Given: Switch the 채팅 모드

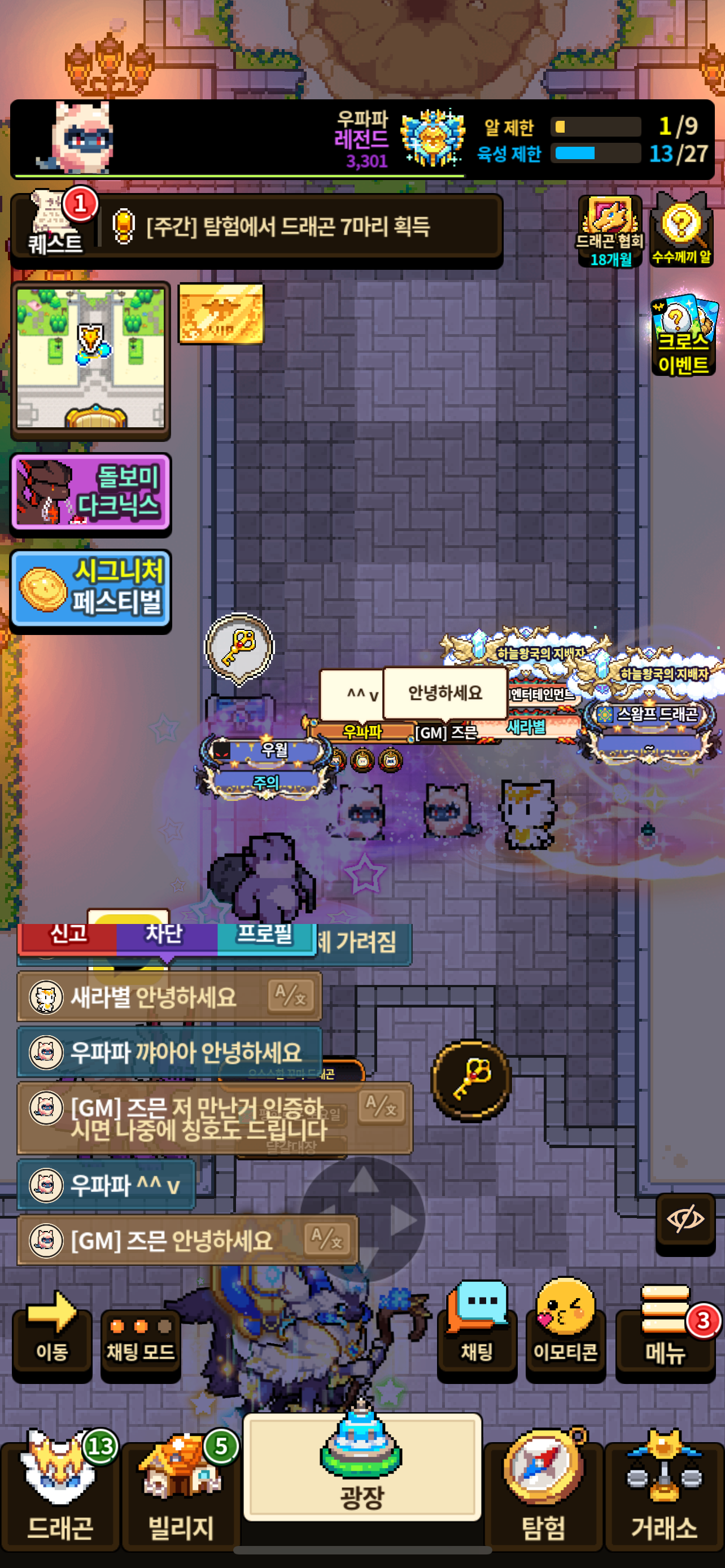Looking at the screenshot, I should (x=141, y=1342).
